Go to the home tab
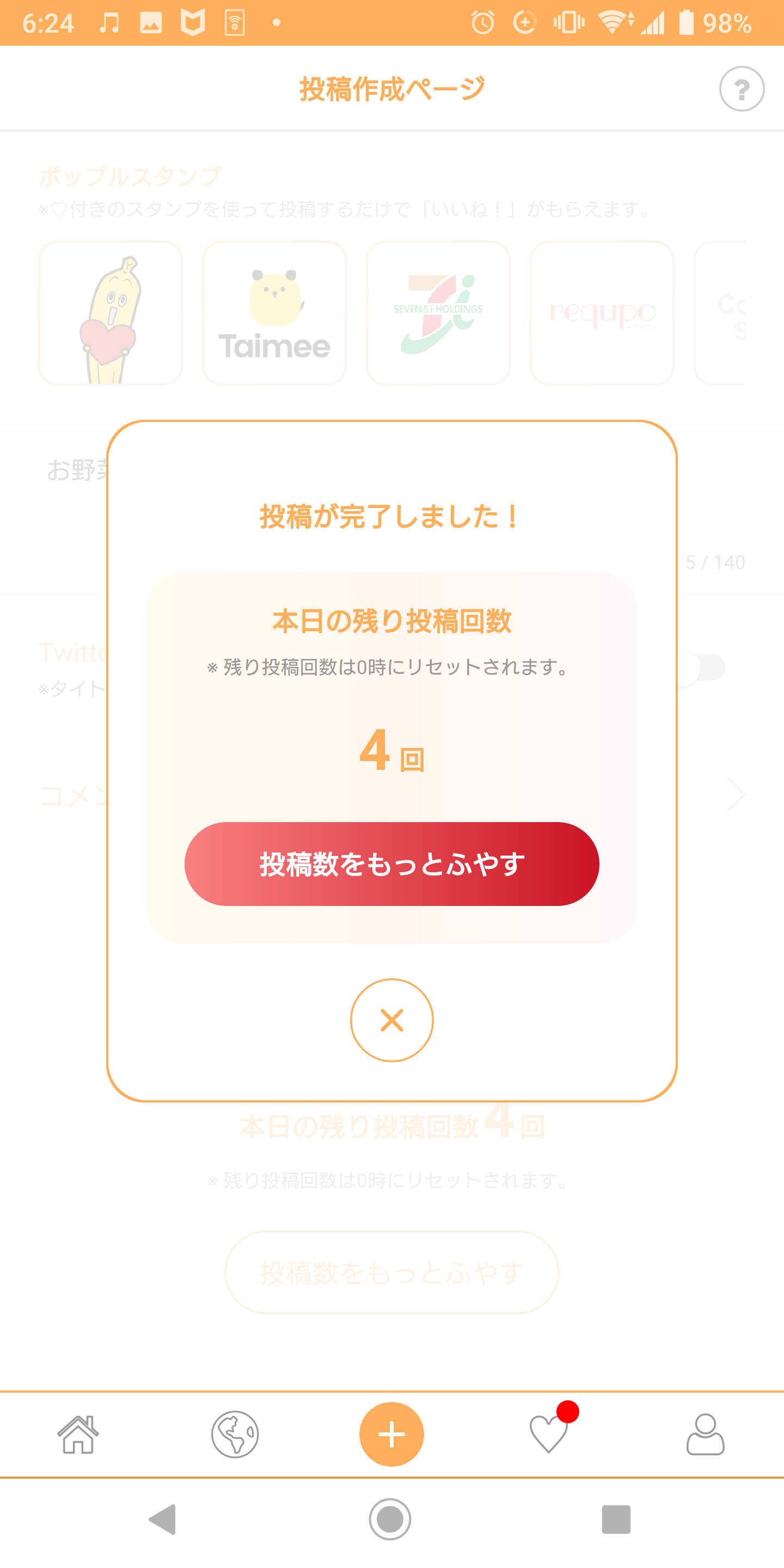 78,1434
